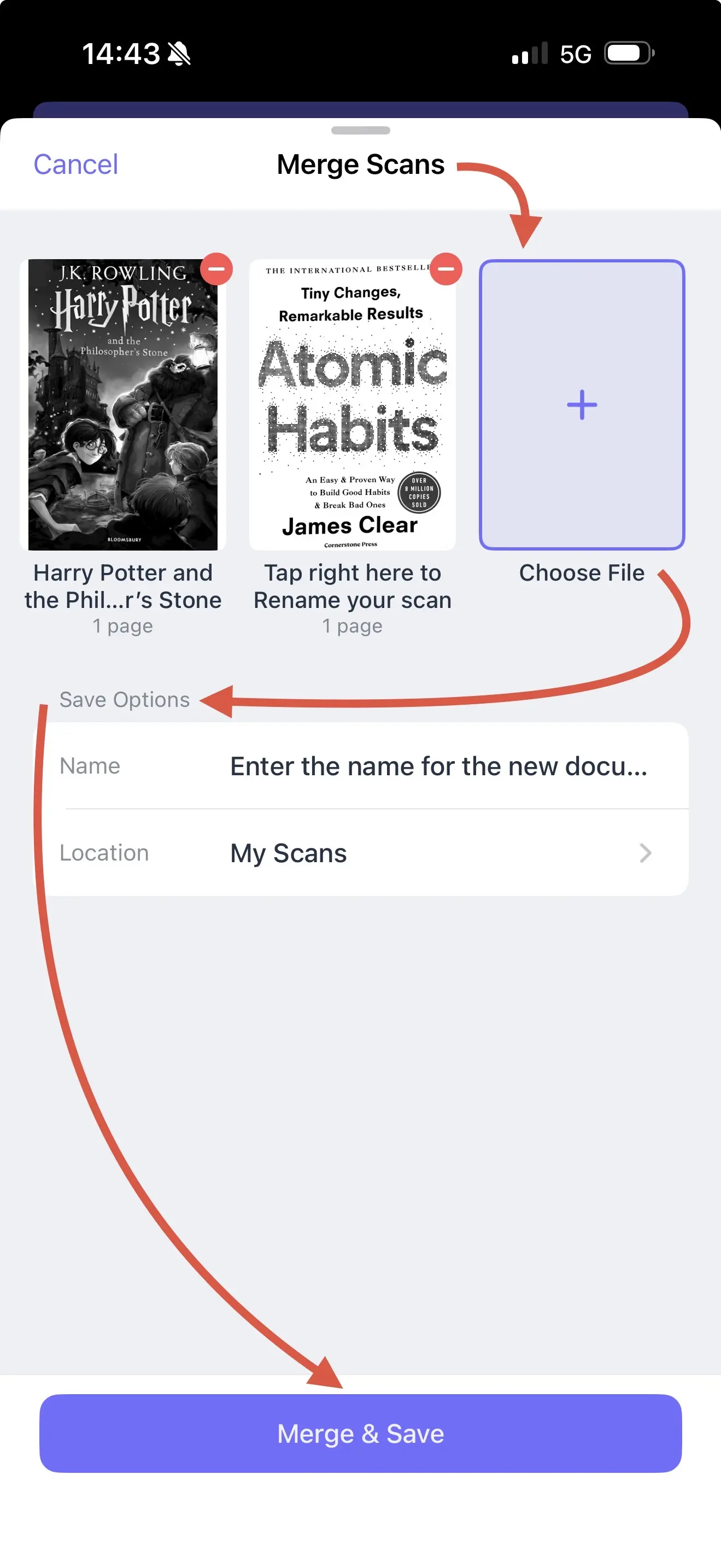Tap Merge & Save button

[x=360, y=1433]
